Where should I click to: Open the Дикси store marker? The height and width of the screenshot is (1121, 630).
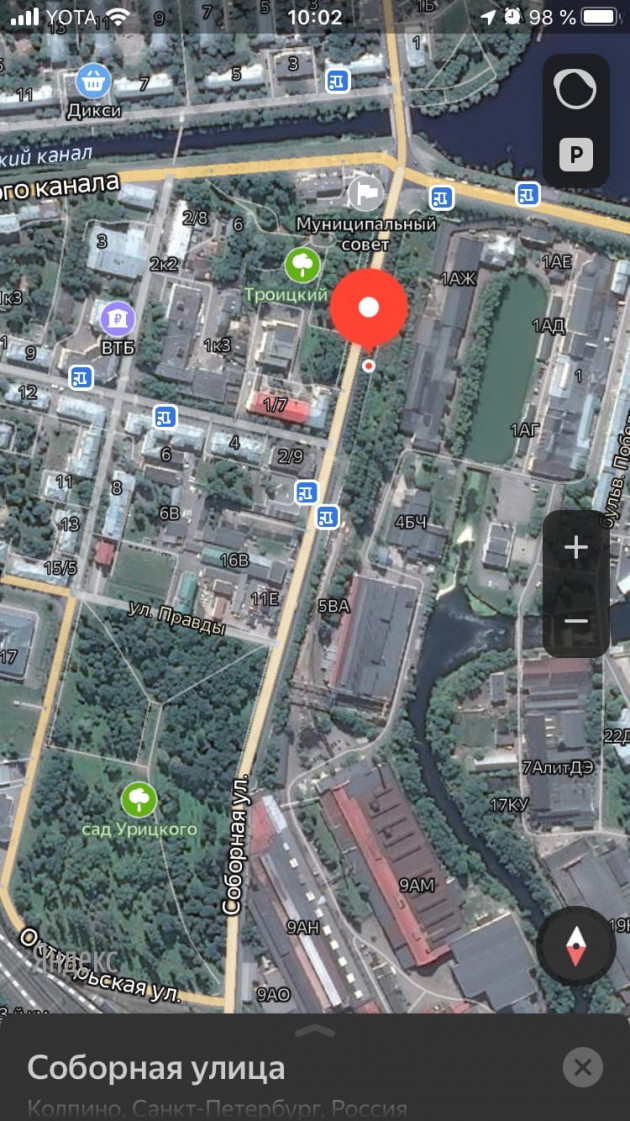pos(93,80)
